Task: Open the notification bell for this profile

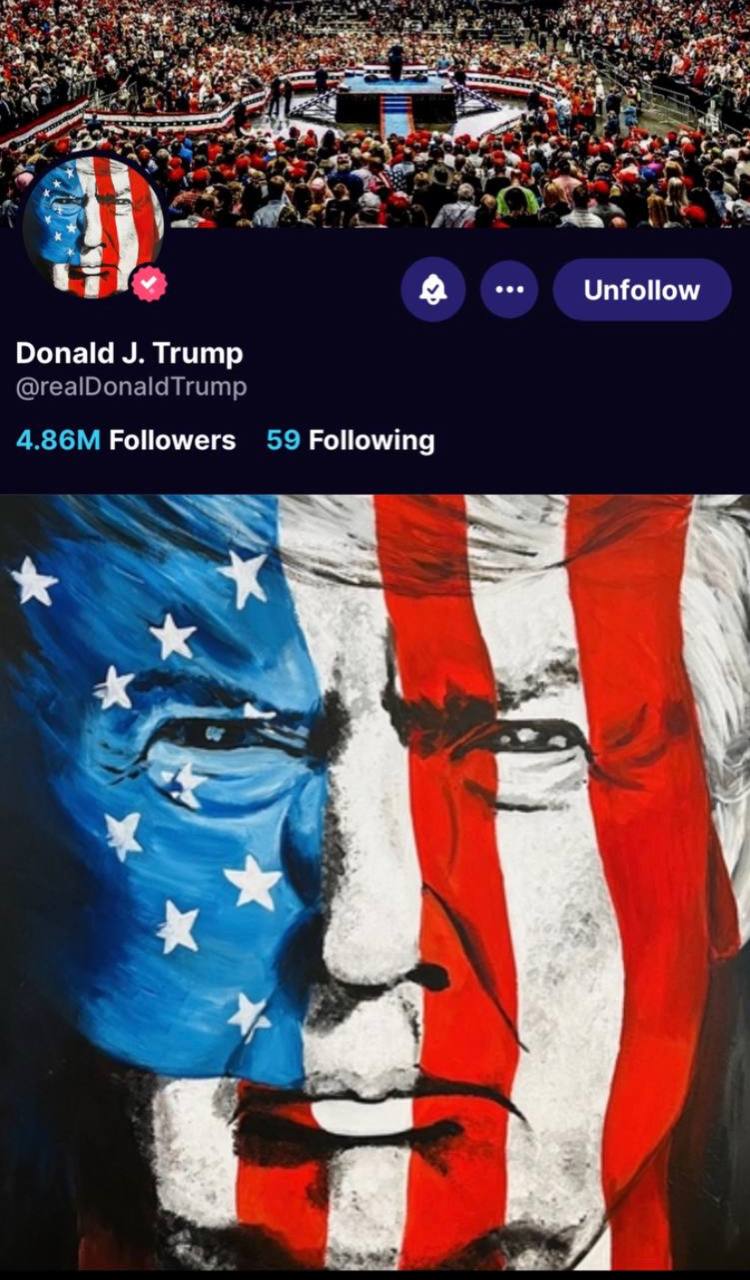Action: pyautogui.click(x=433, y=290)
